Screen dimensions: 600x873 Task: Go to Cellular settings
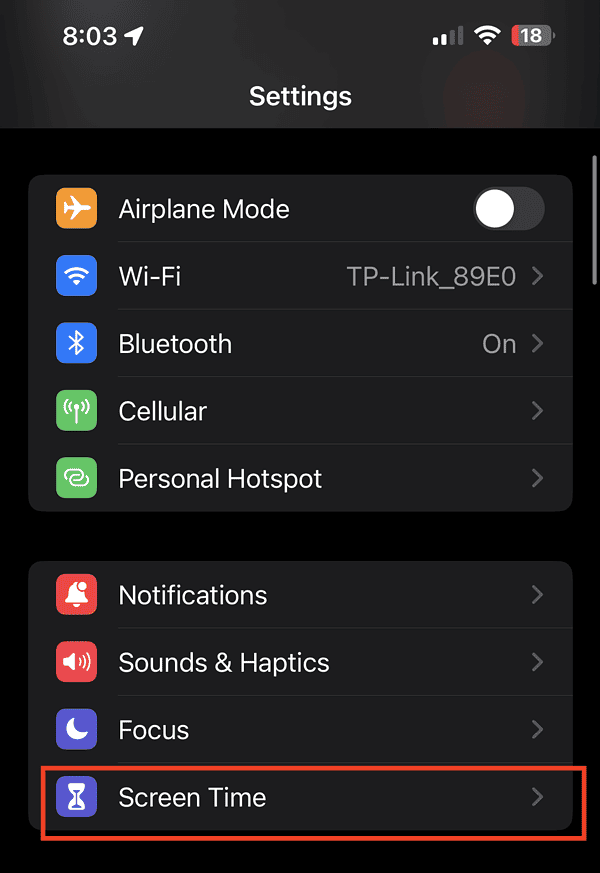point(300,411)
